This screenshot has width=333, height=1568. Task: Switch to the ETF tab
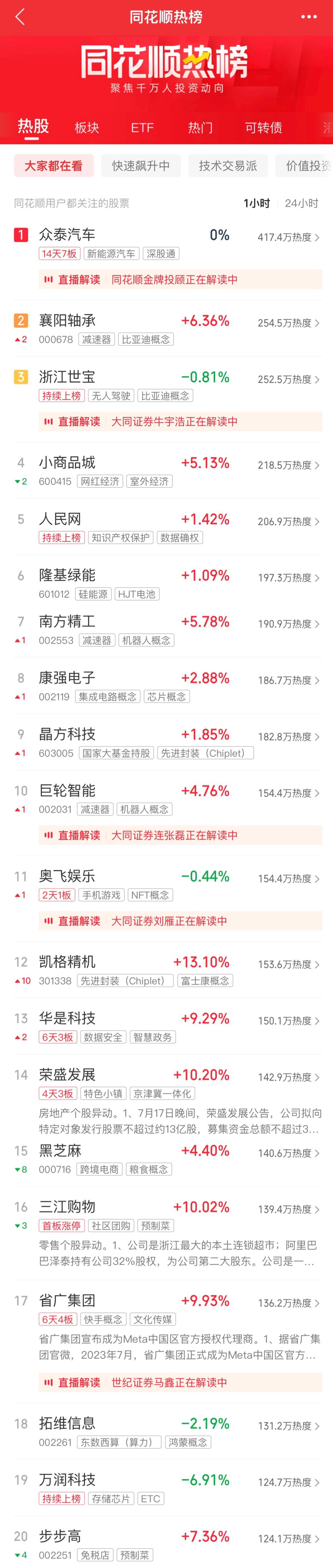click(x=142, y=127)
